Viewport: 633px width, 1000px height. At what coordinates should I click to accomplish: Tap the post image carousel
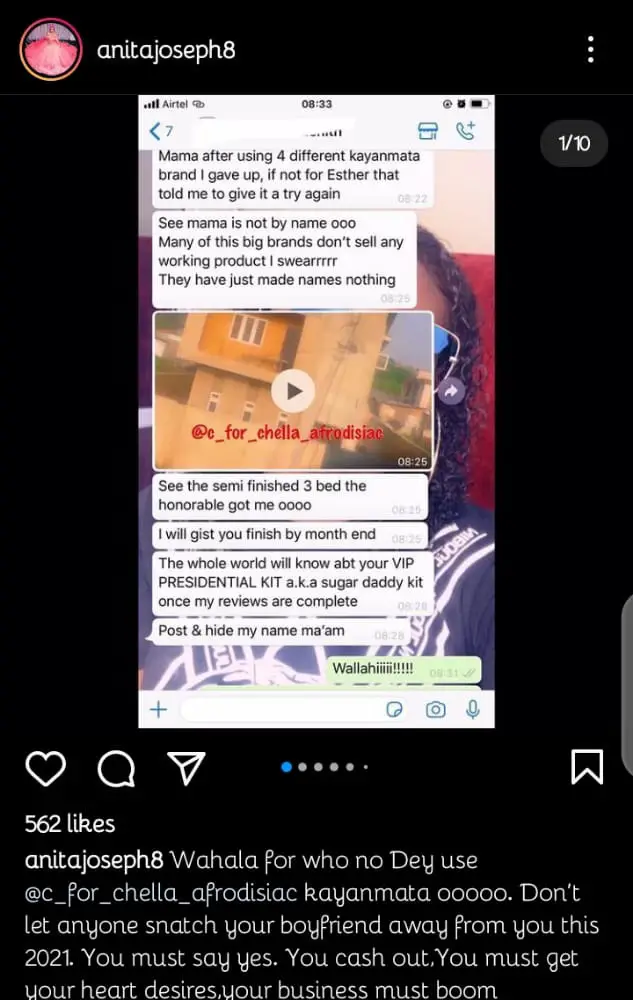pos(316,410)
